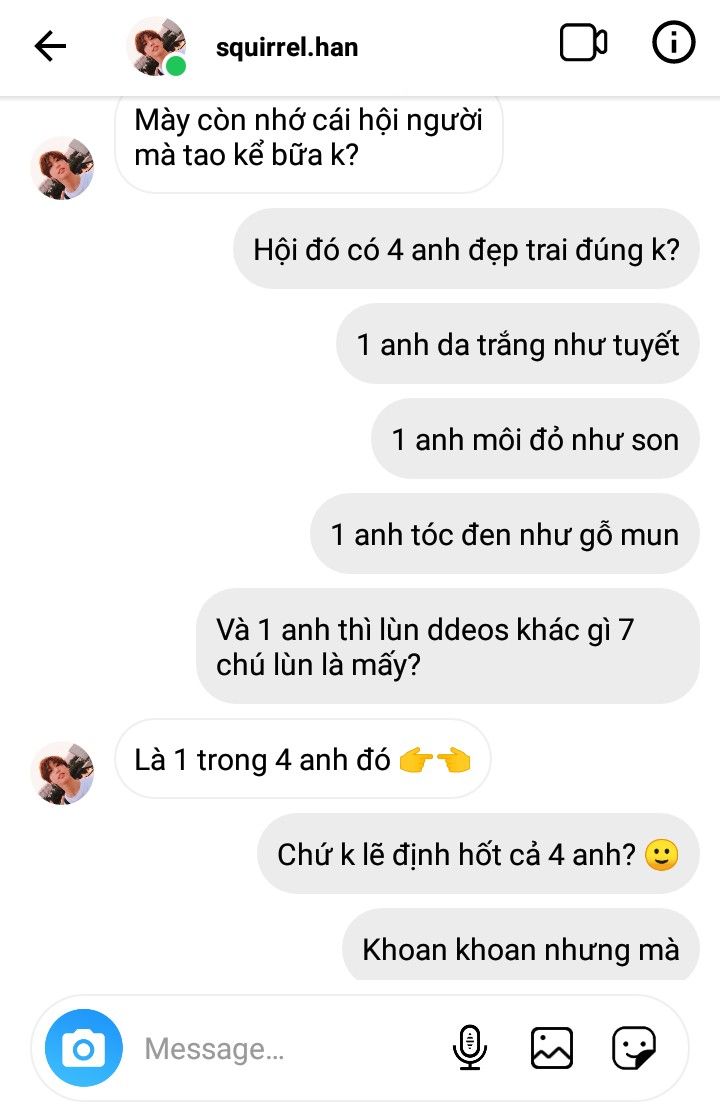This screenshot has height=1120, width=720.
Task: Open the camera from the message bar
Action: tap(84, 1048)
